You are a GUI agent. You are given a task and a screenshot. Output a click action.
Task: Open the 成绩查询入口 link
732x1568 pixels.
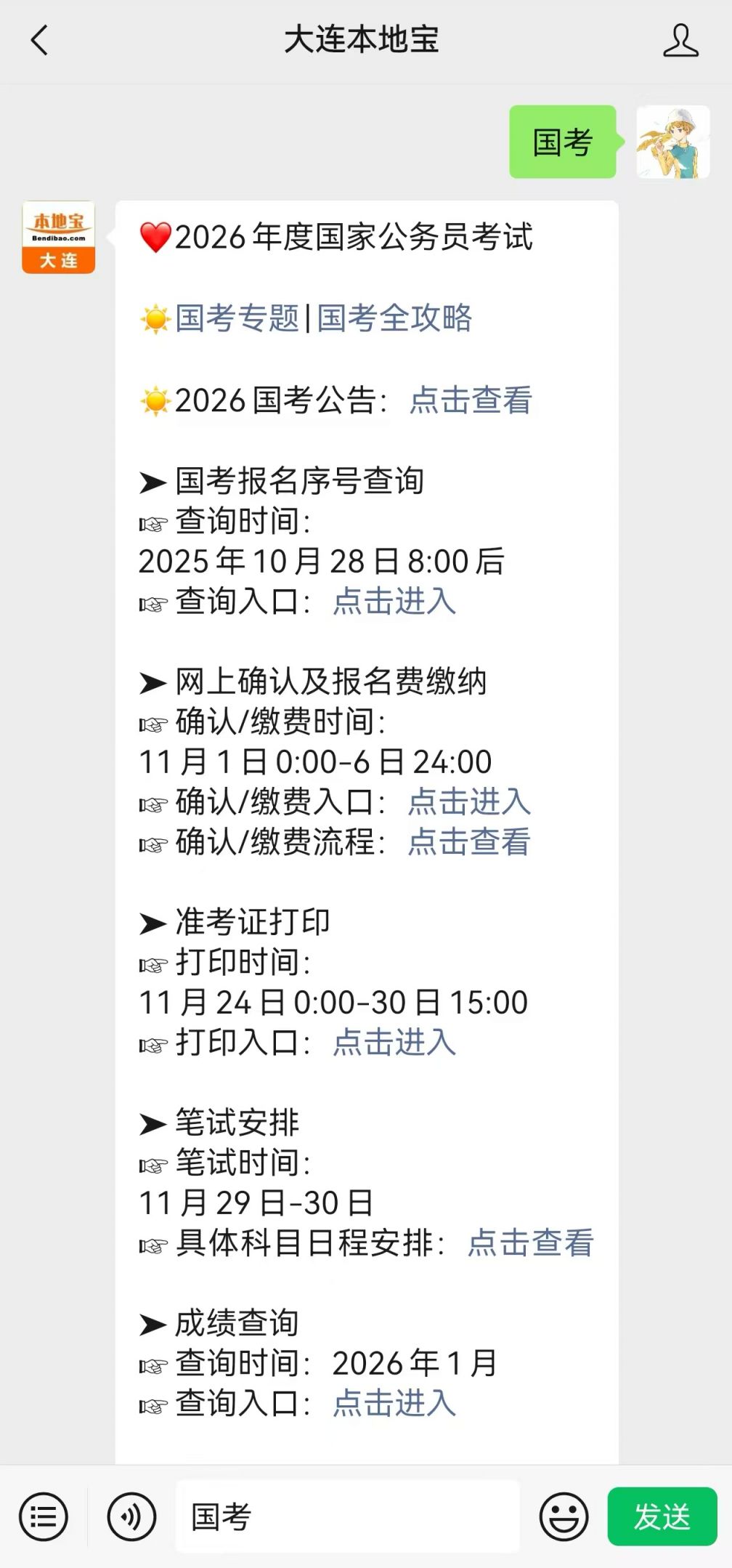[x=395, y=1402]
